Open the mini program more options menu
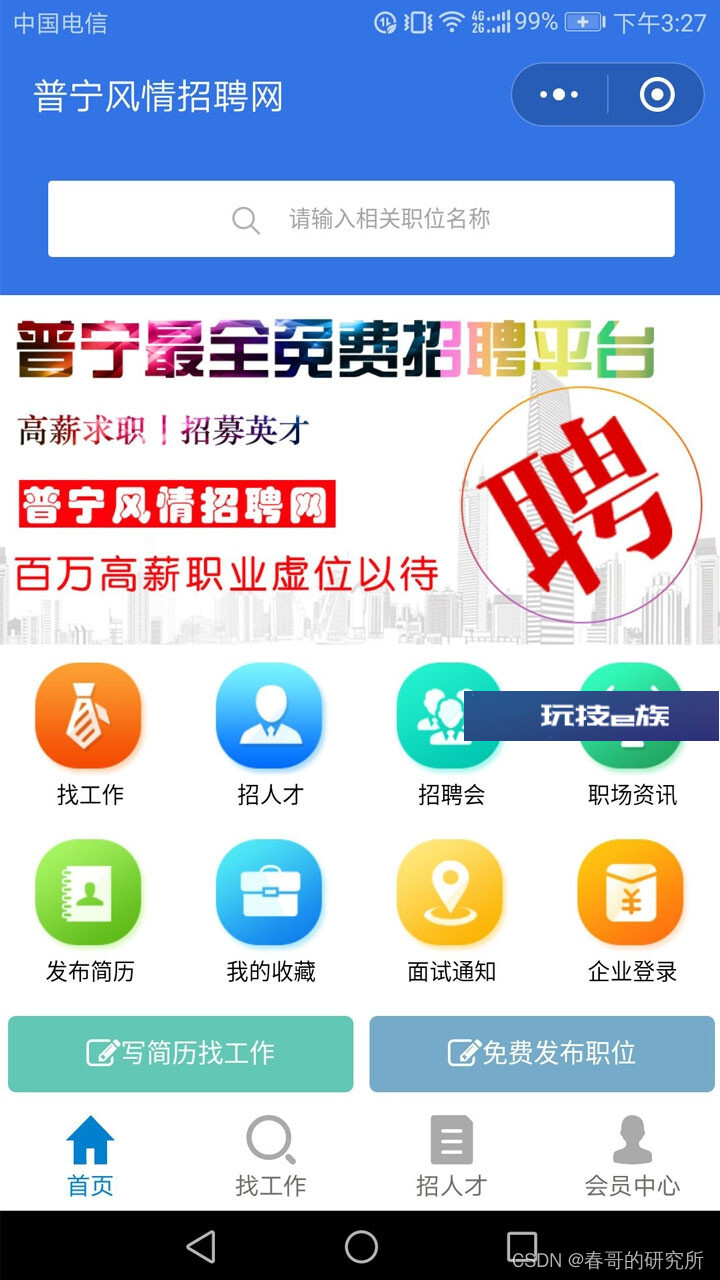Image resolution: width=720 pixels, height=1280 pixels. click(559, 95)
